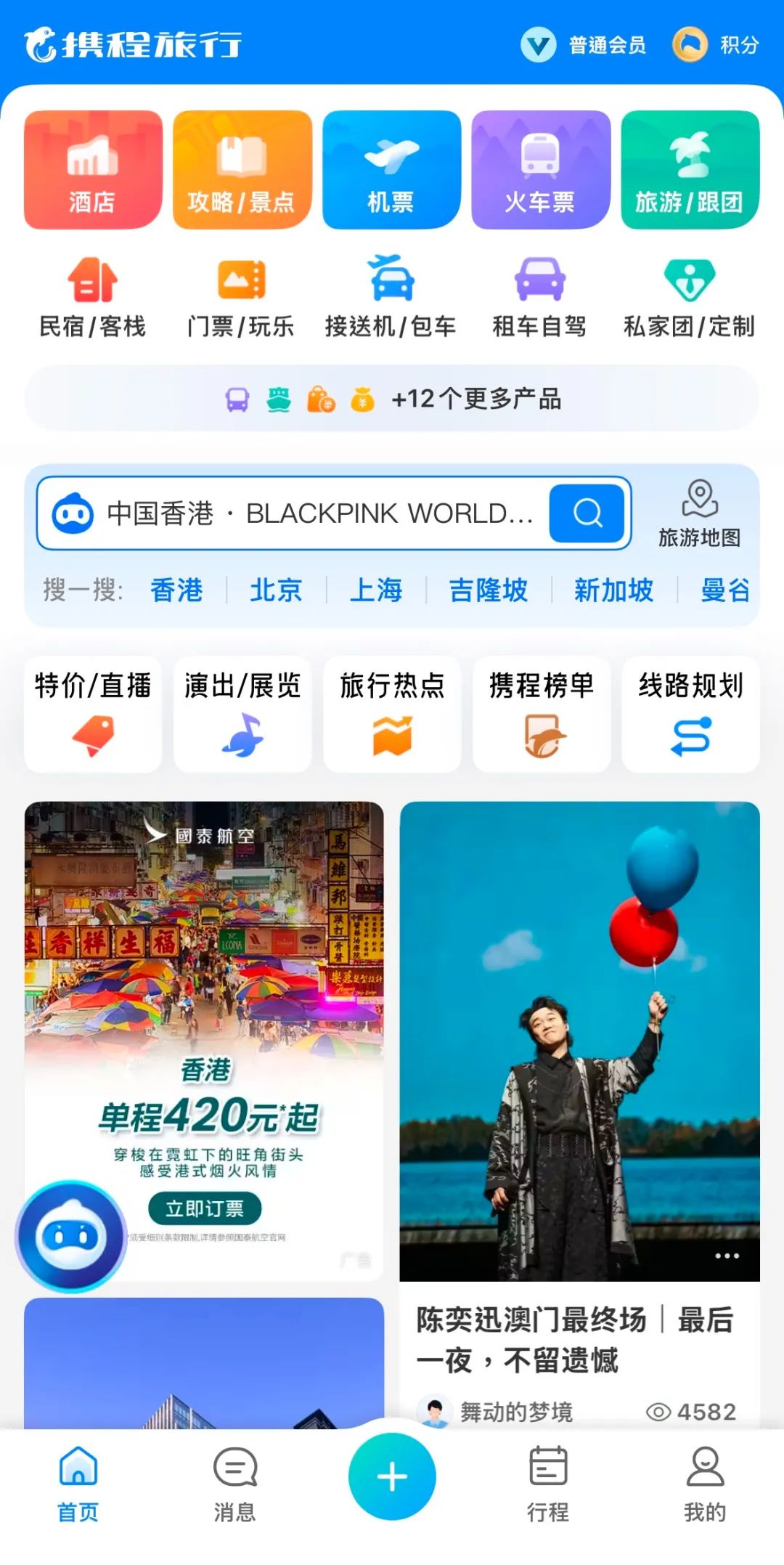This screenshot has width=784, height=1565.
Task: Open 旅游/跟团 group tours
Action: coord(690,171)
